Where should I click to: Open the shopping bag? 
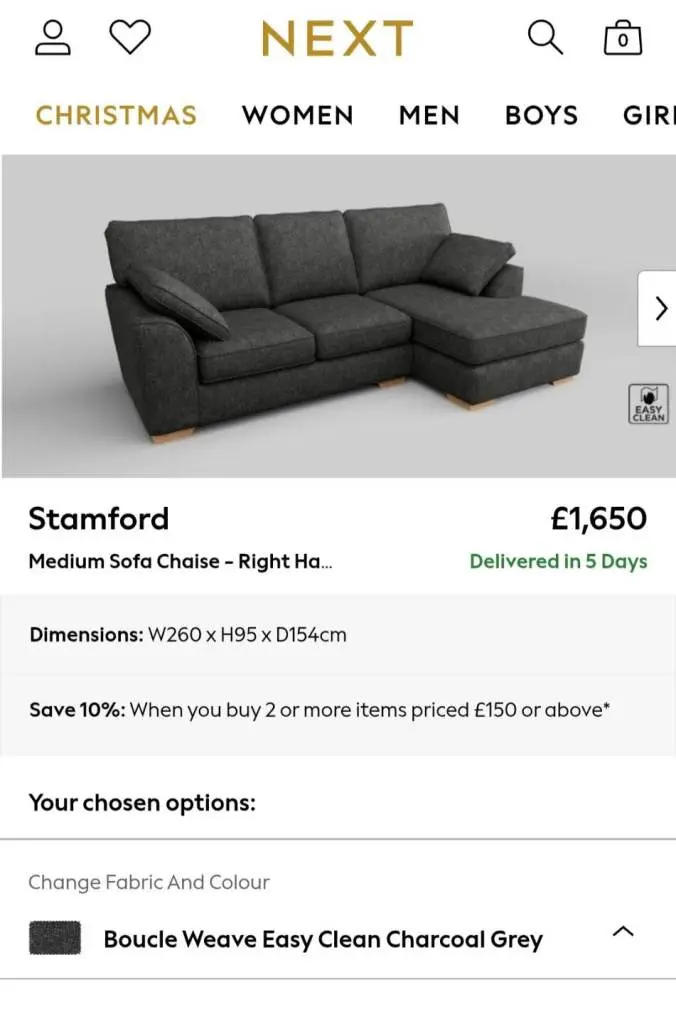pyautogui.click(x=622, y=38)
